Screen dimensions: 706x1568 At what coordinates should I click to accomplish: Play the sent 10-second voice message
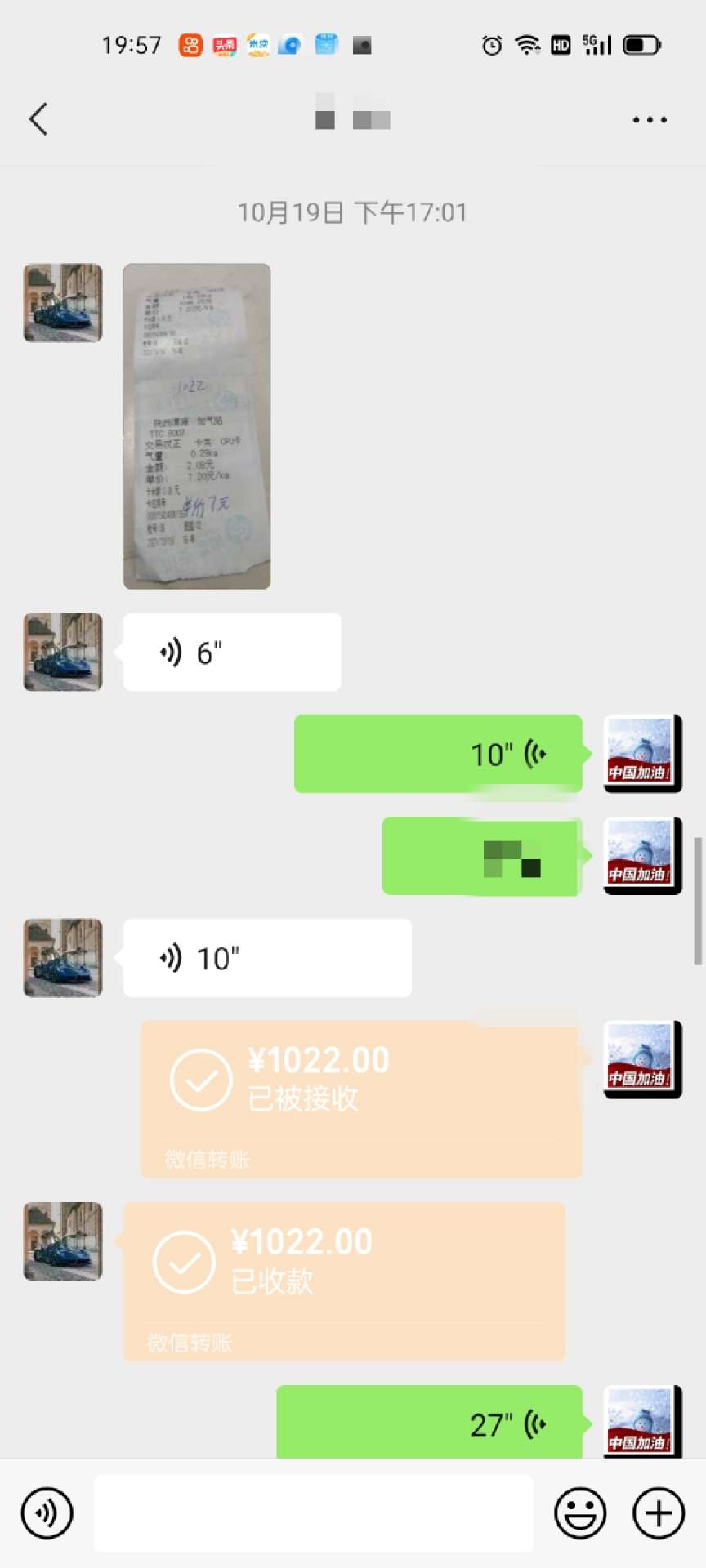point(438,754)
